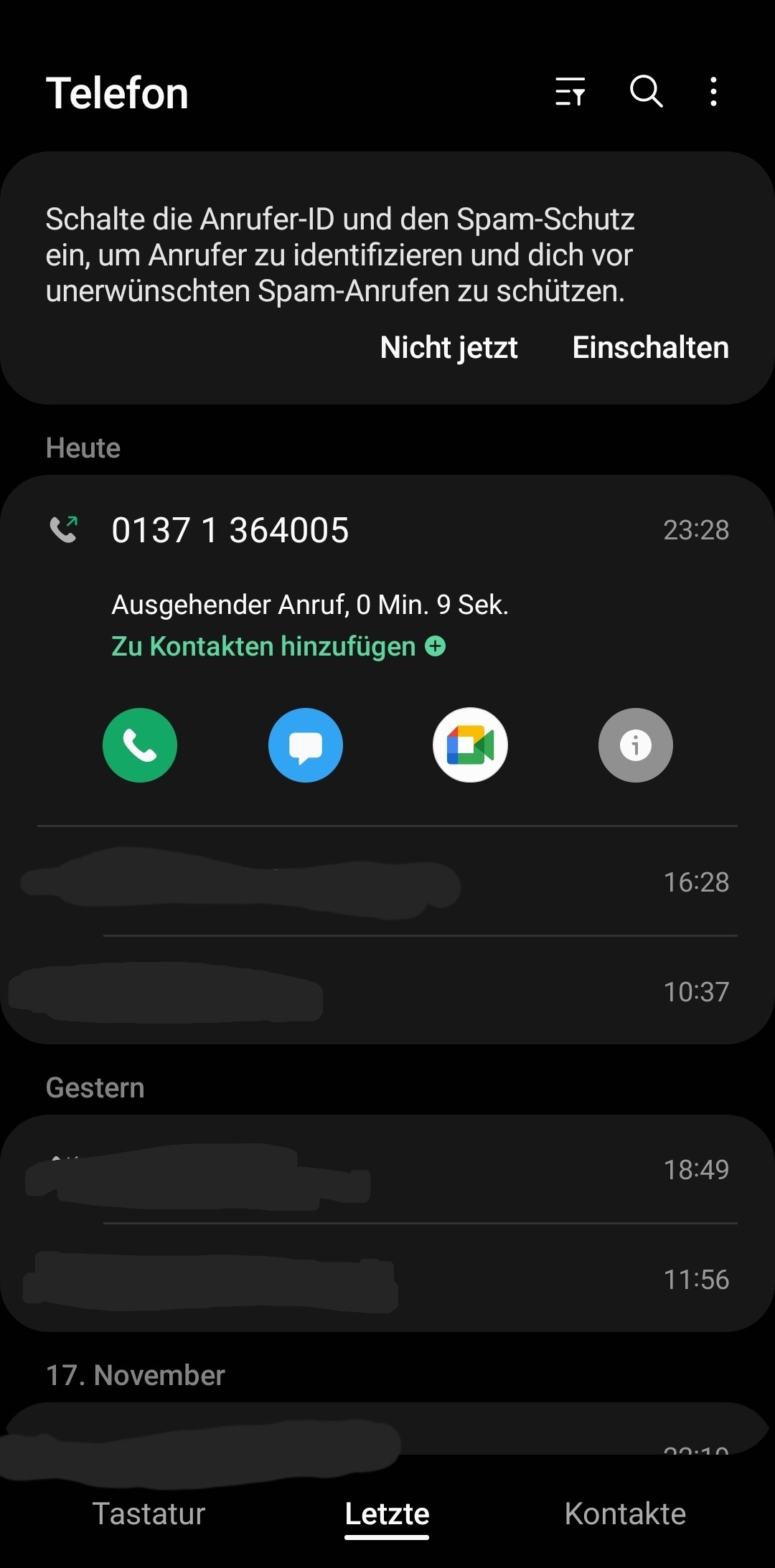Go to the Kontakte tab
This screenshot has height=1568, width=775.
[625, 1513]
